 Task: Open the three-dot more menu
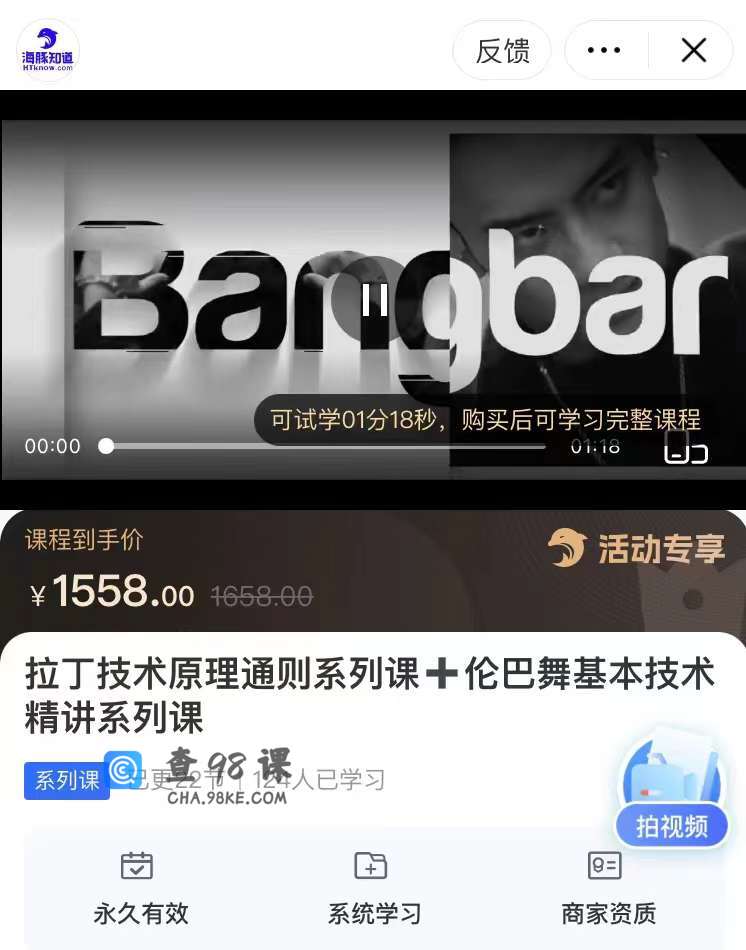[x=604, y=50]
